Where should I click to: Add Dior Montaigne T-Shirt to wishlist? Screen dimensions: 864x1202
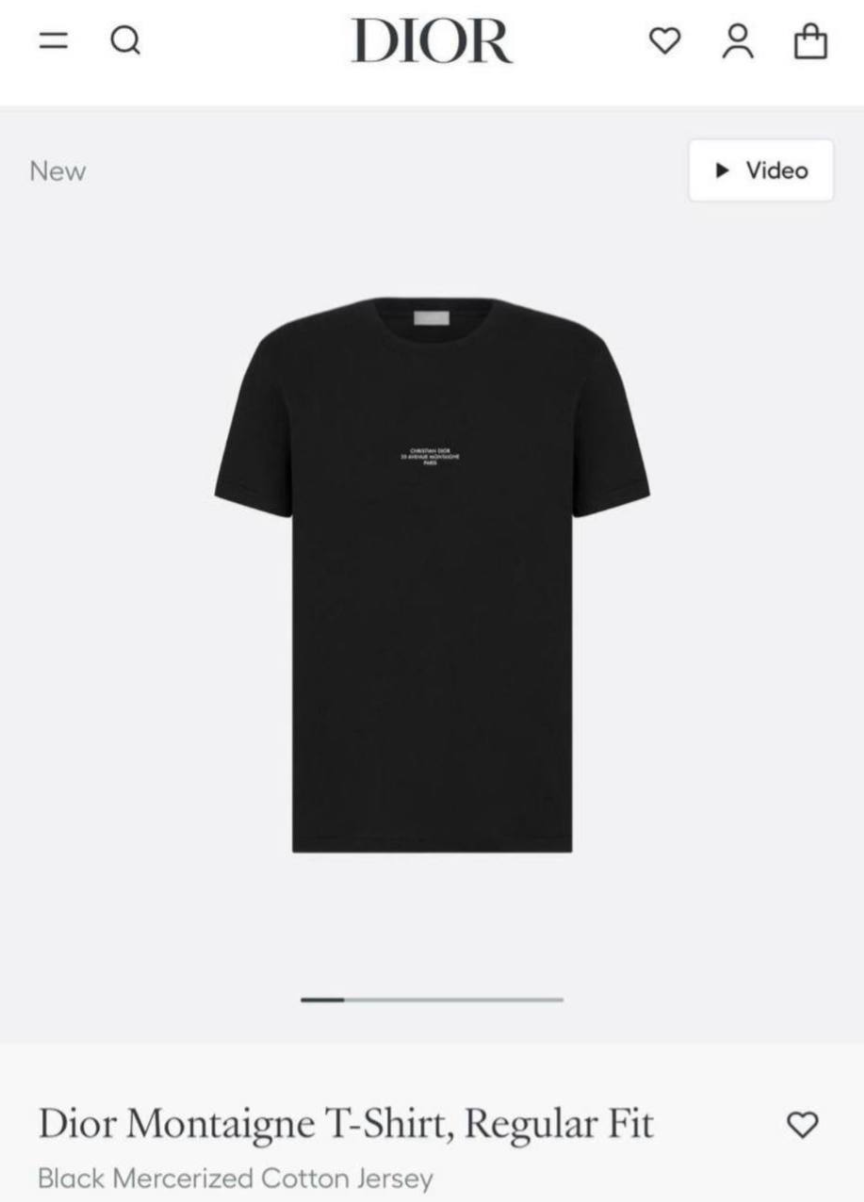tap(802, 1125)
